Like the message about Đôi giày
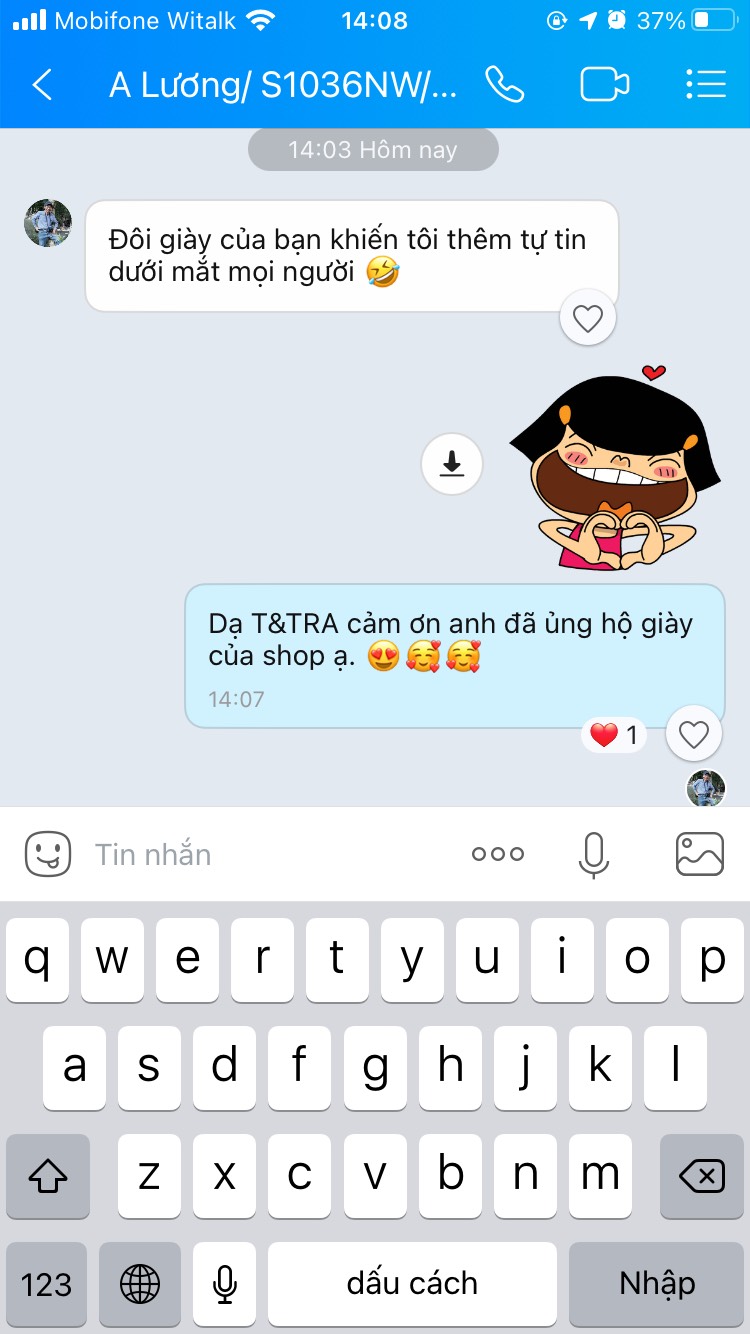This screenshot has width=750, height=1334. 587,319
